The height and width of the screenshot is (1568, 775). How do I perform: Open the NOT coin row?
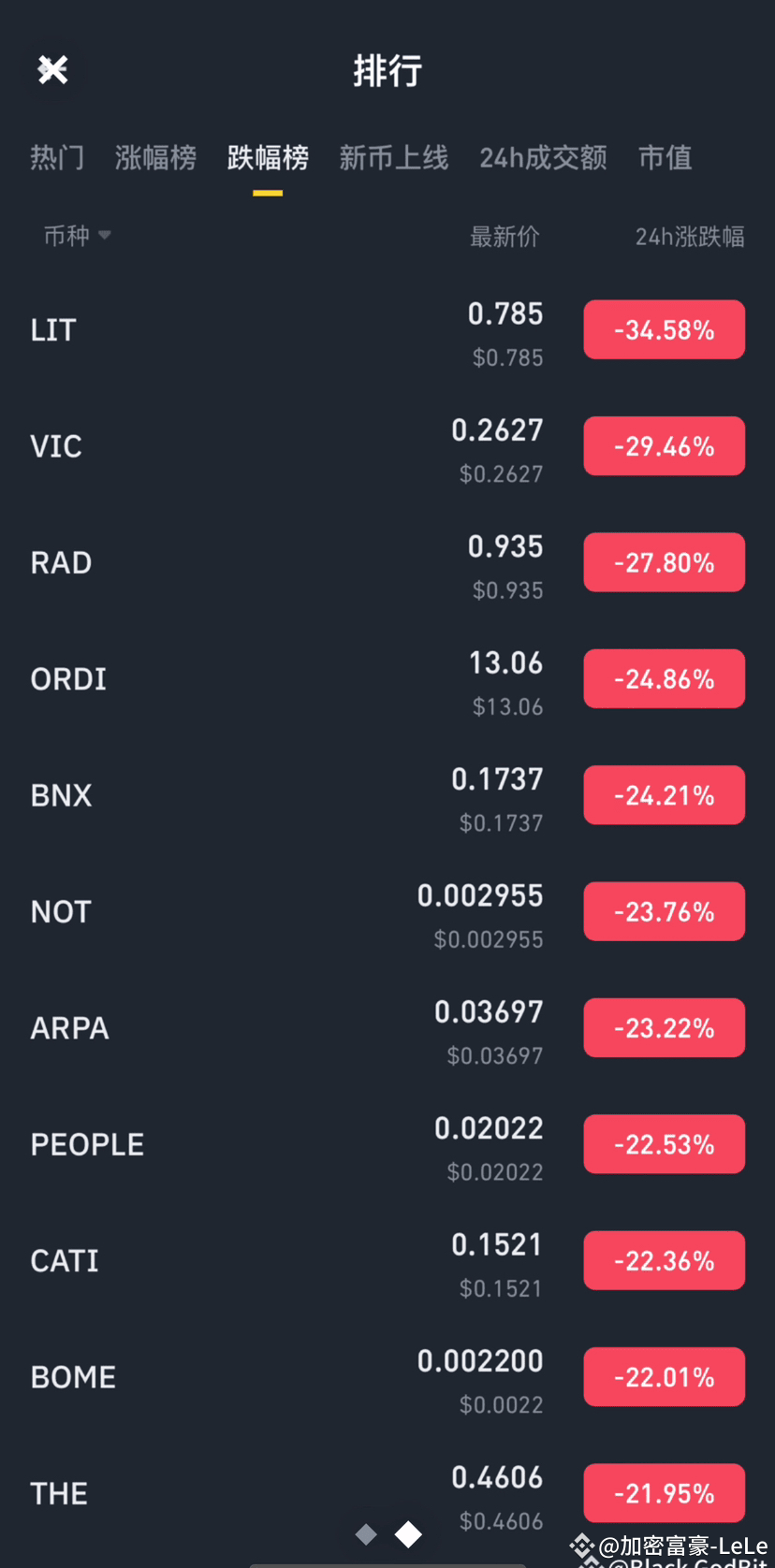387,912
